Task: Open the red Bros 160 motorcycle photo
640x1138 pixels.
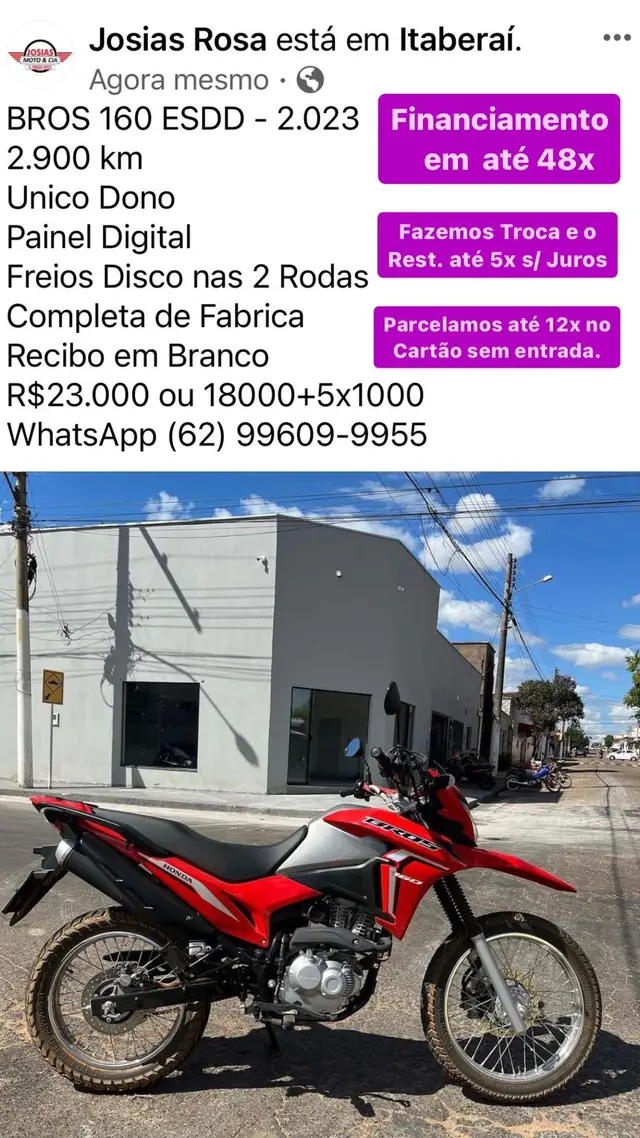Action: [x=320, y=805]
